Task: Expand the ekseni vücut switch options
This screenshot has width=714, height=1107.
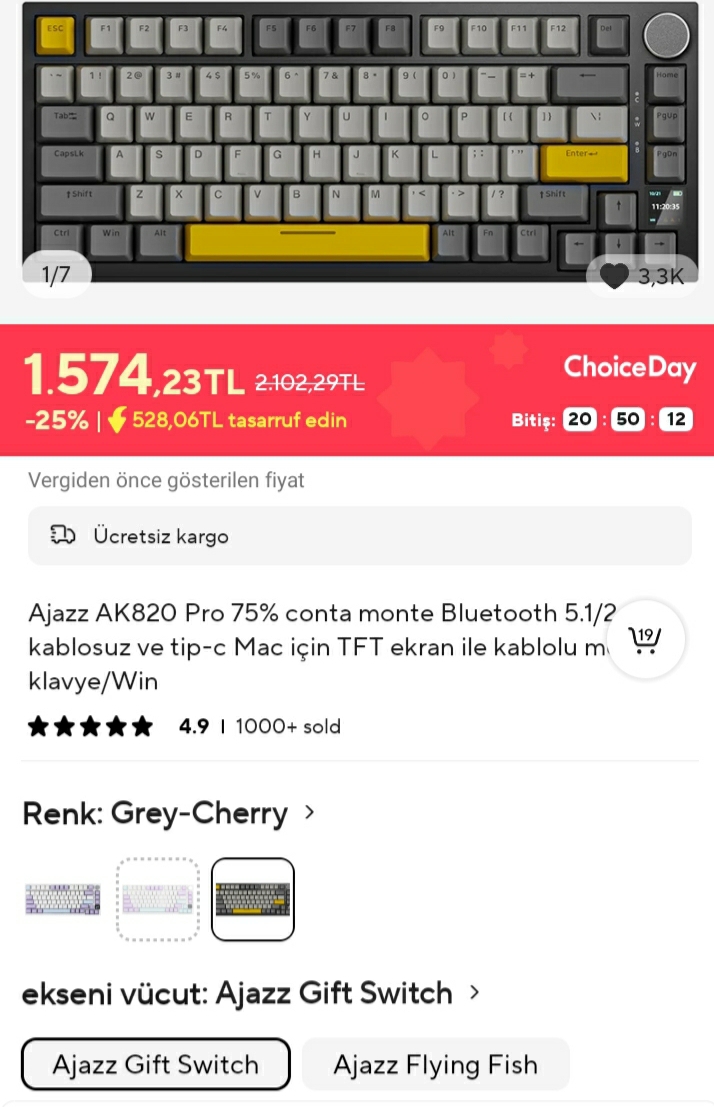Action: coord(474,993)
